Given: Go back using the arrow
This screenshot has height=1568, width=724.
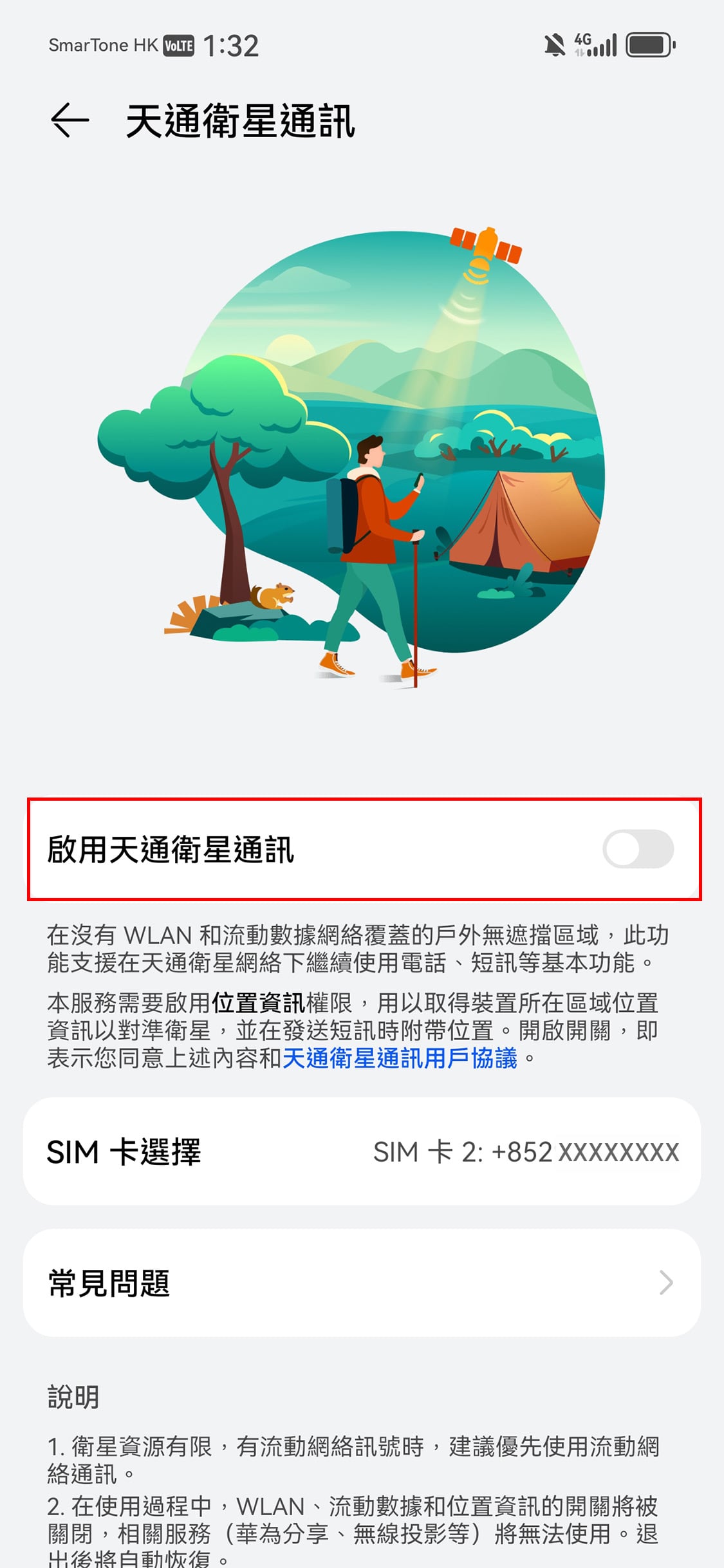Looking at the screenshot, I should pos(70,120).
